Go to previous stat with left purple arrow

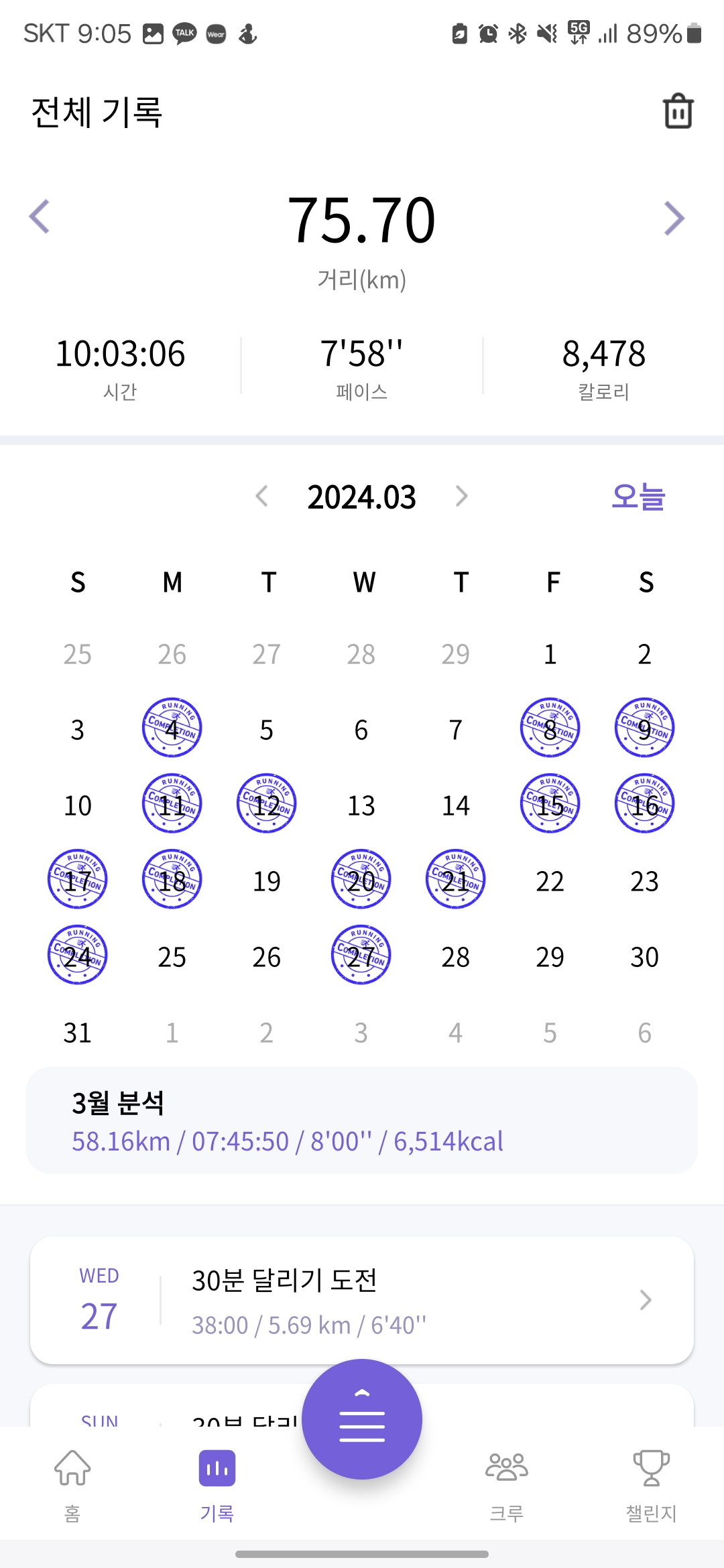pyautogui.click(x=40, y=217)
